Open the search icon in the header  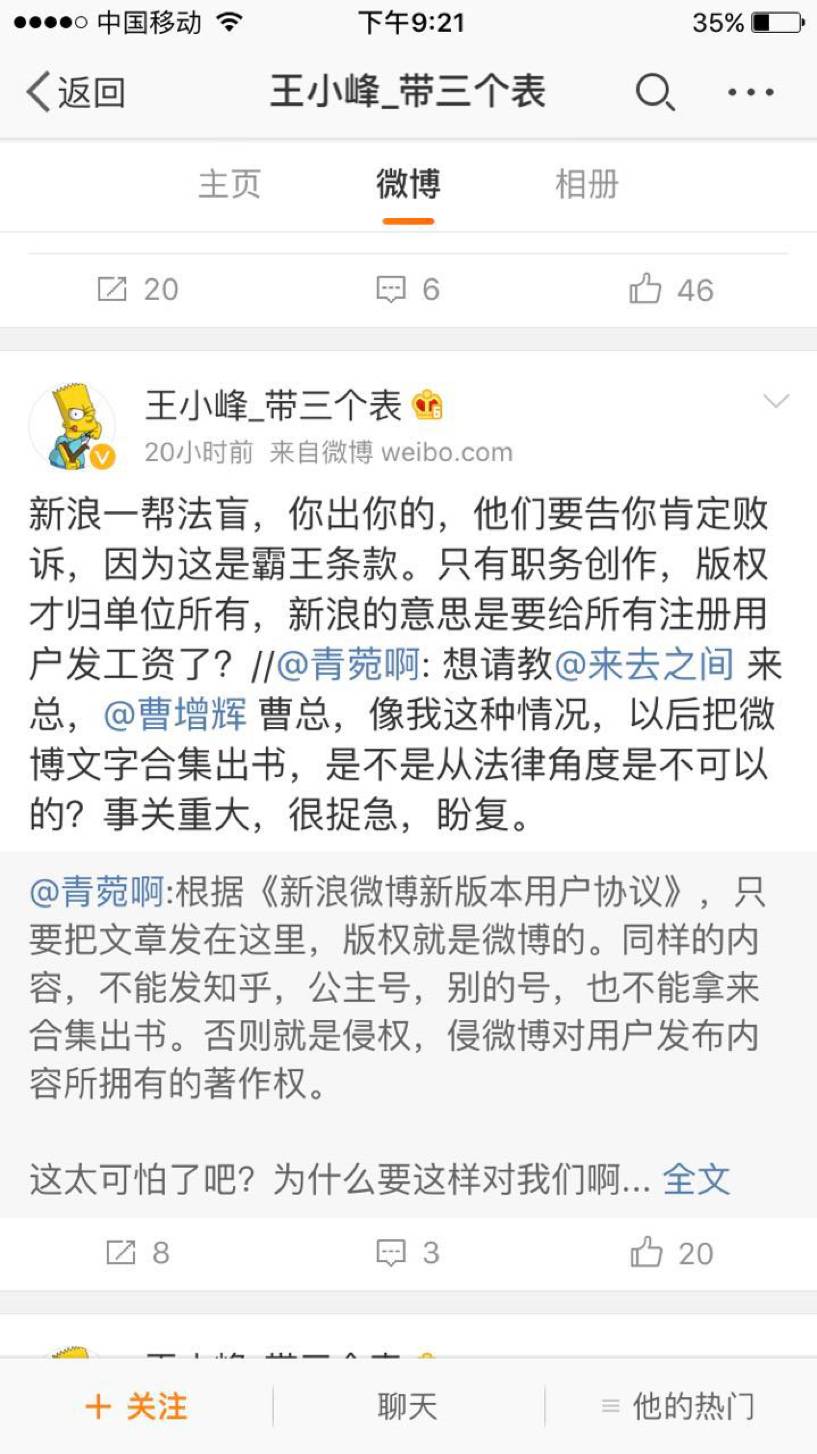click(x=655, y=93)
